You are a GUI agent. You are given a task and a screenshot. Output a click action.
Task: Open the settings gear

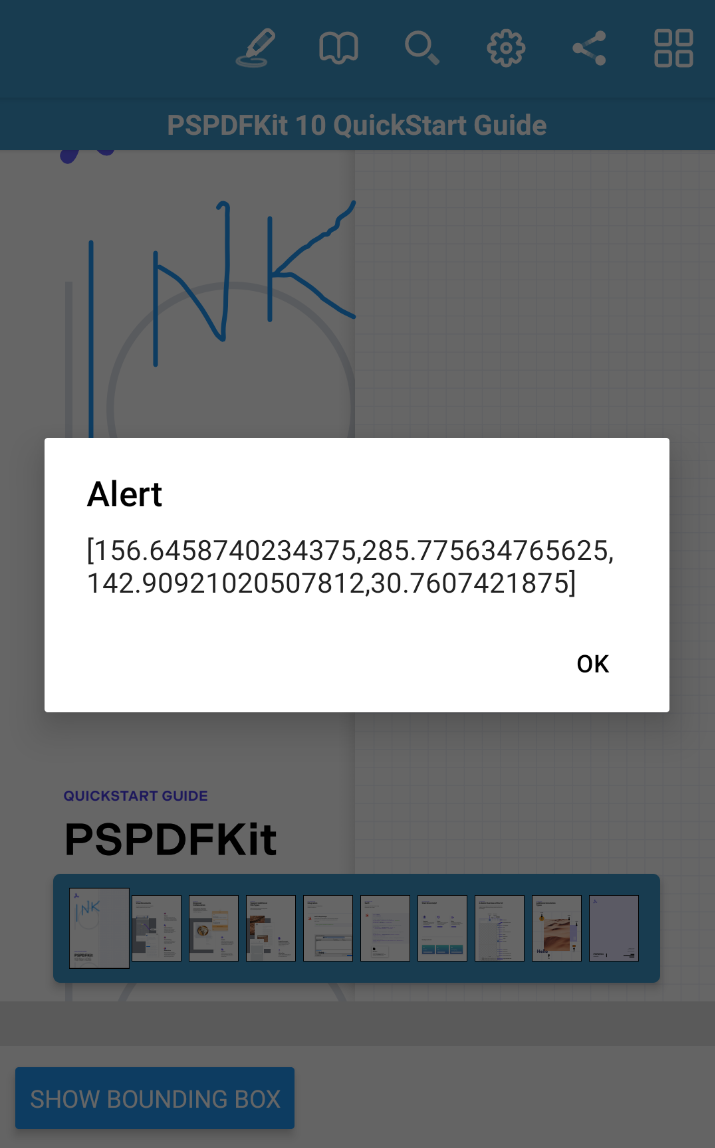506,48
